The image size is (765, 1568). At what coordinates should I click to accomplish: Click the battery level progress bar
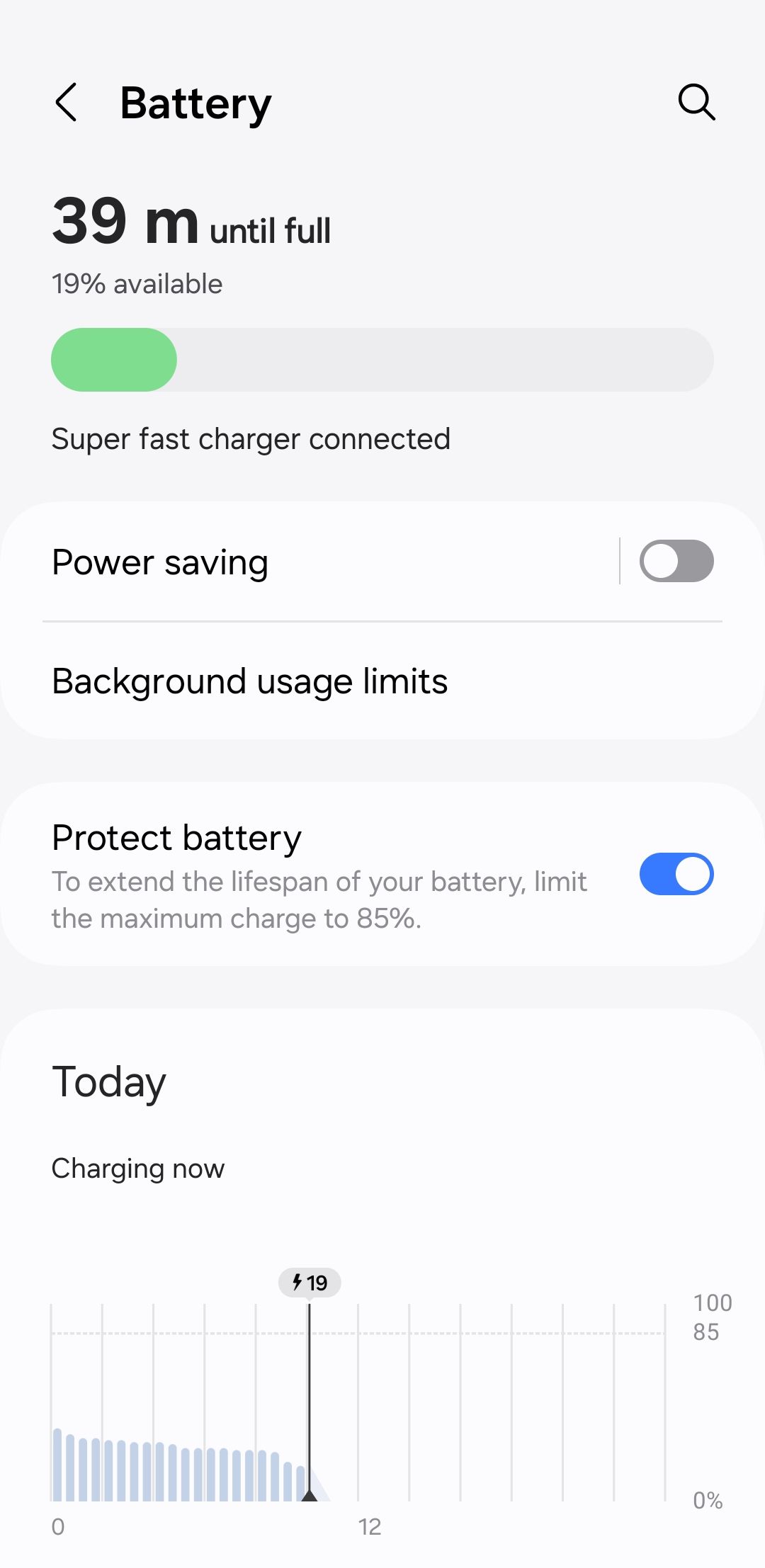(x=382, y=360)
